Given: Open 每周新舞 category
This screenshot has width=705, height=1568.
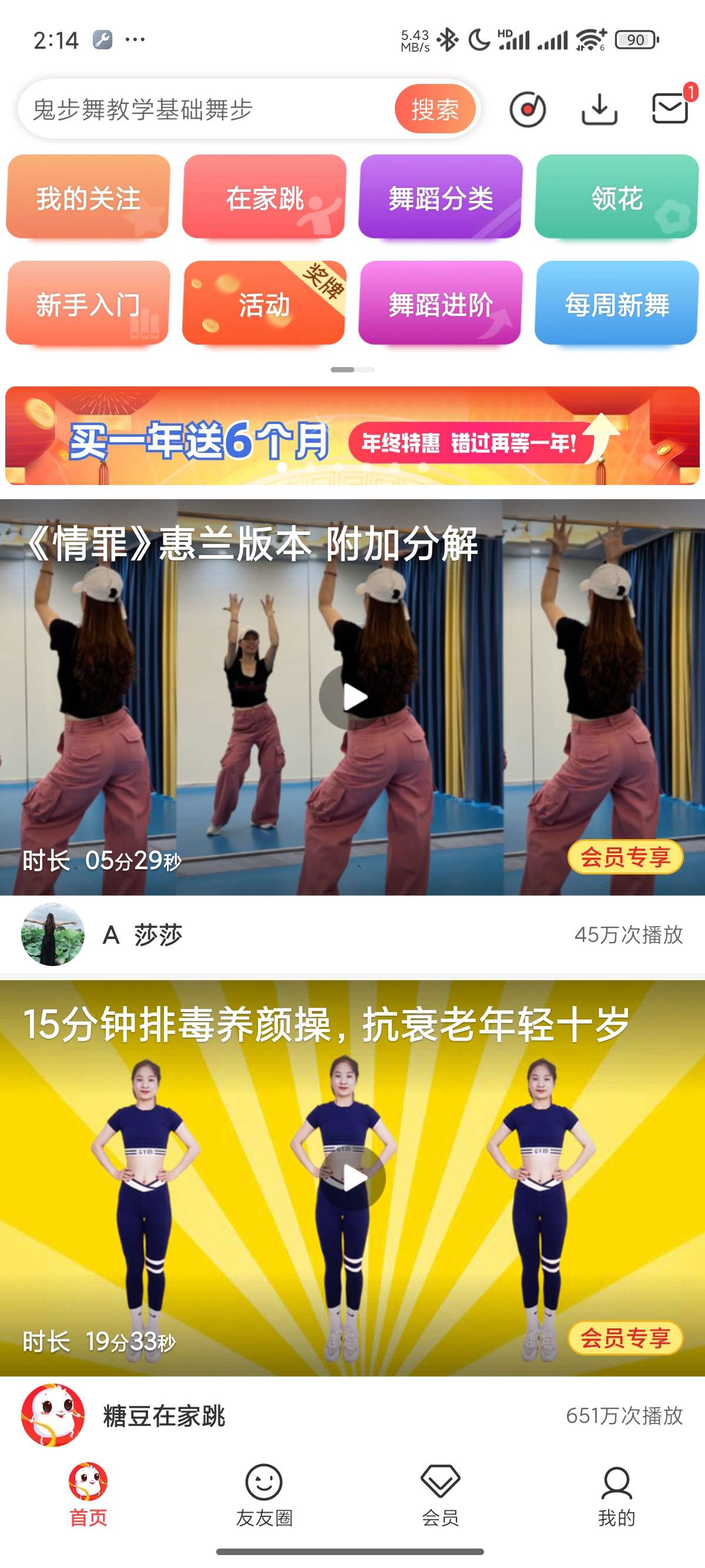Looking at the screenshot, I should click(x=616, y=303).
